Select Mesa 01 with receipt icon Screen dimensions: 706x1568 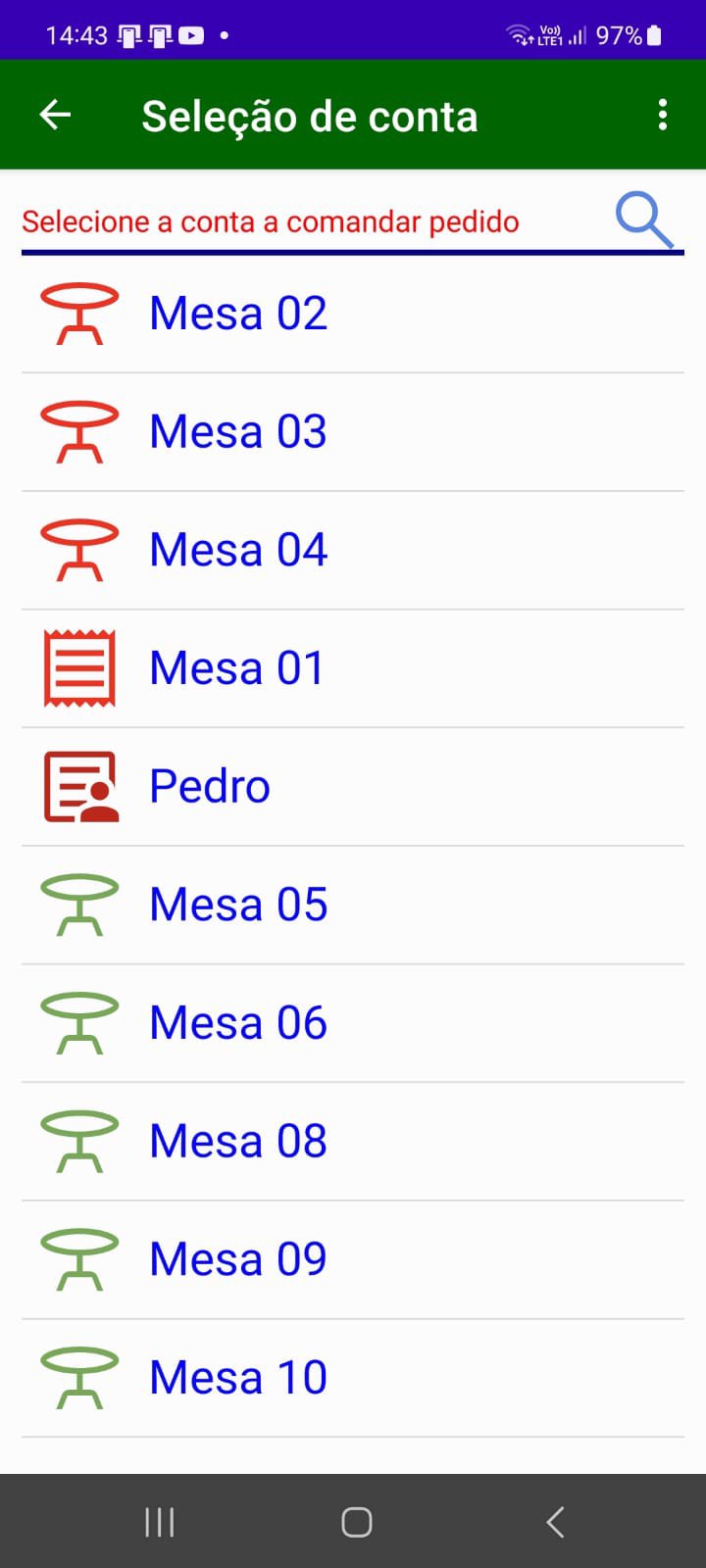[x=236, y=668]
